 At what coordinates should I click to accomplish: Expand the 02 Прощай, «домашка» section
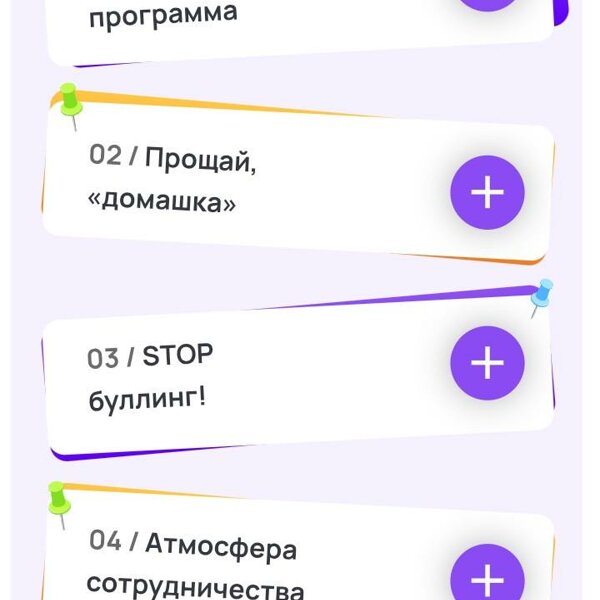487,192
